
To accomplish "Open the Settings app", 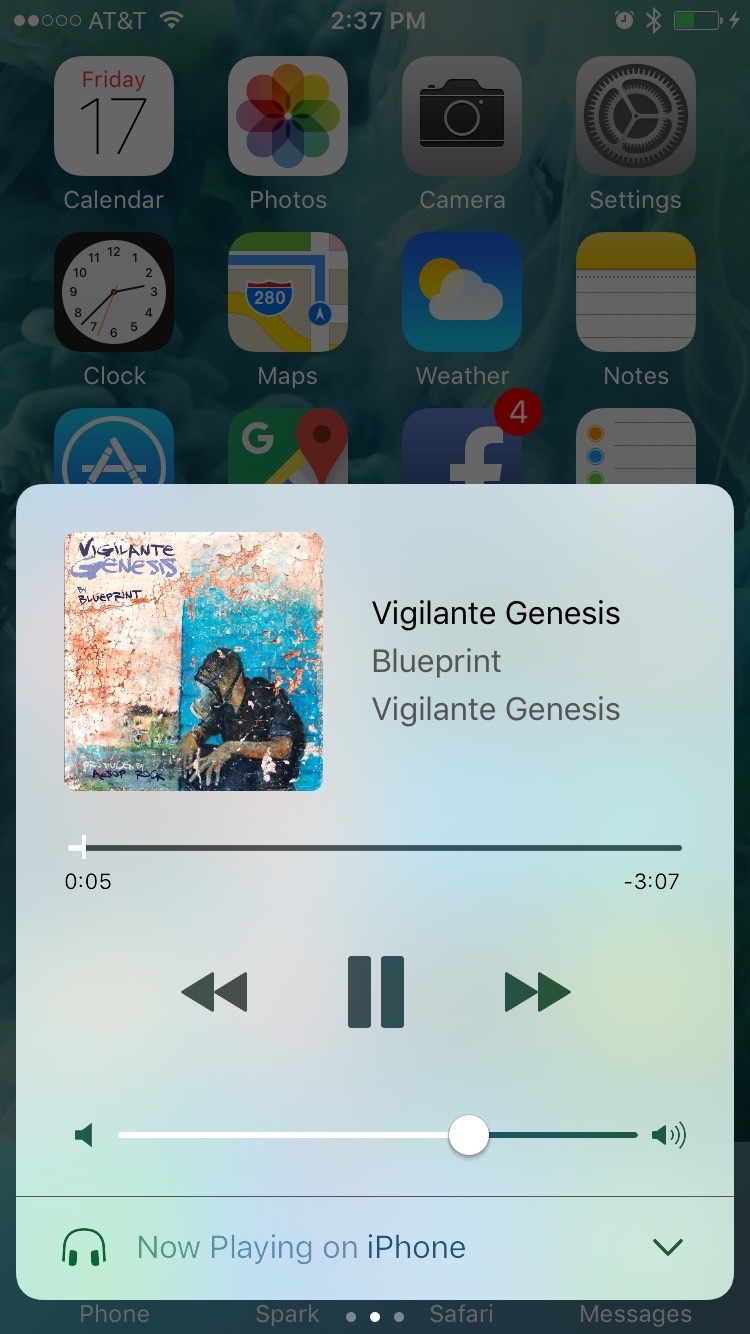I will point(636,116).
